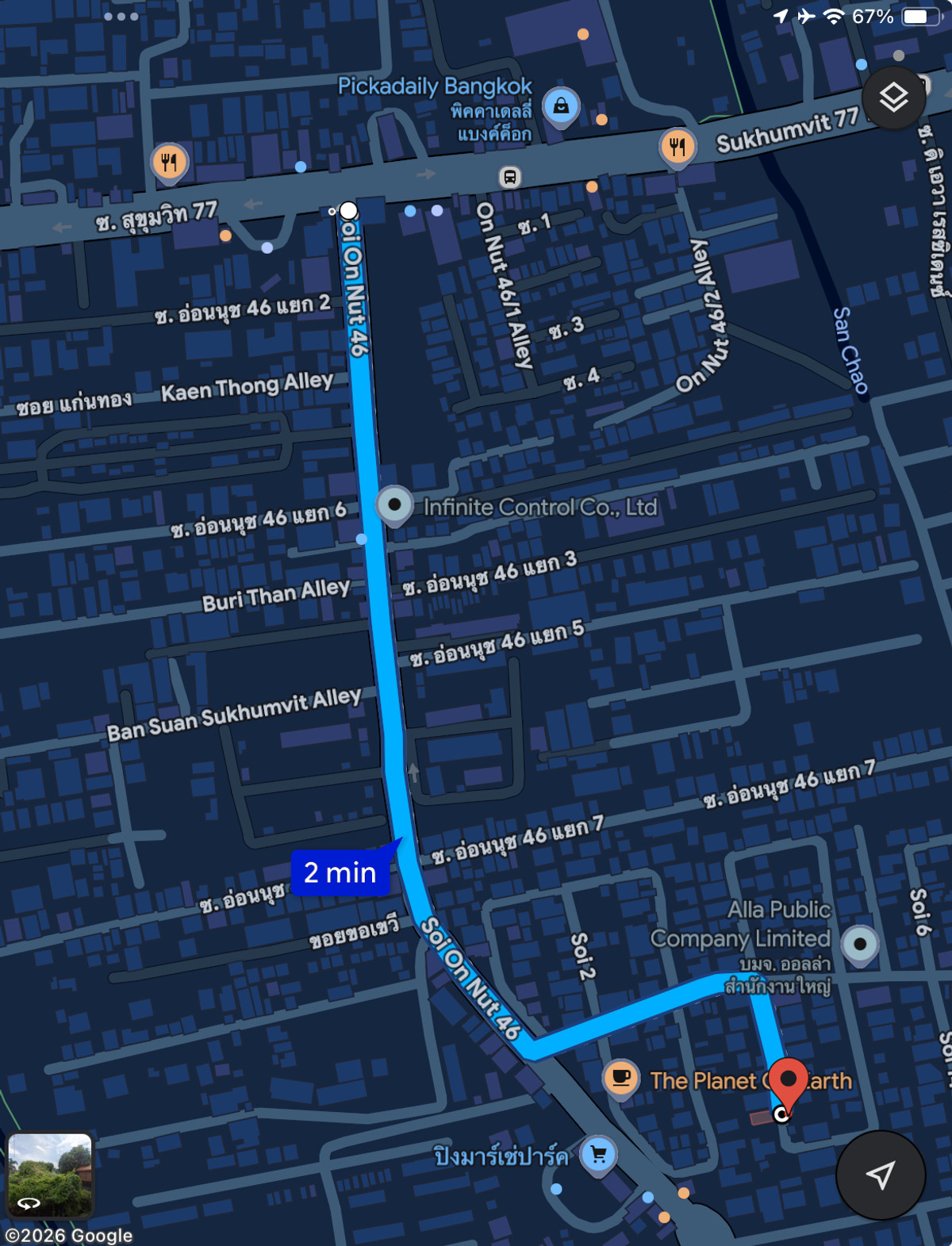The image size is (952, 1246).
Task: Open The Planet Earth cafe marker
Action: point(621,1078)
